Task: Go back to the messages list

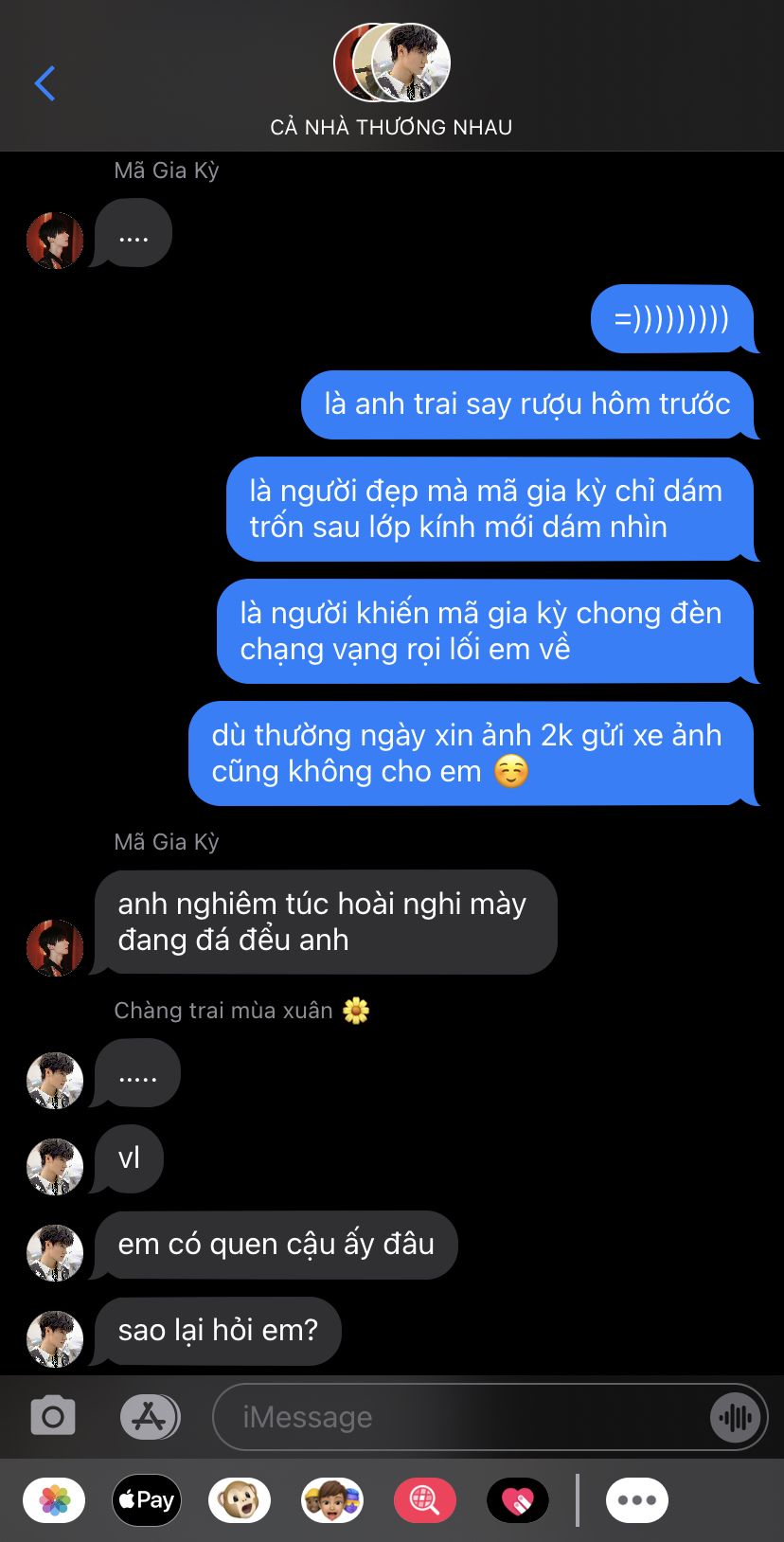Action: pos(45,83)
